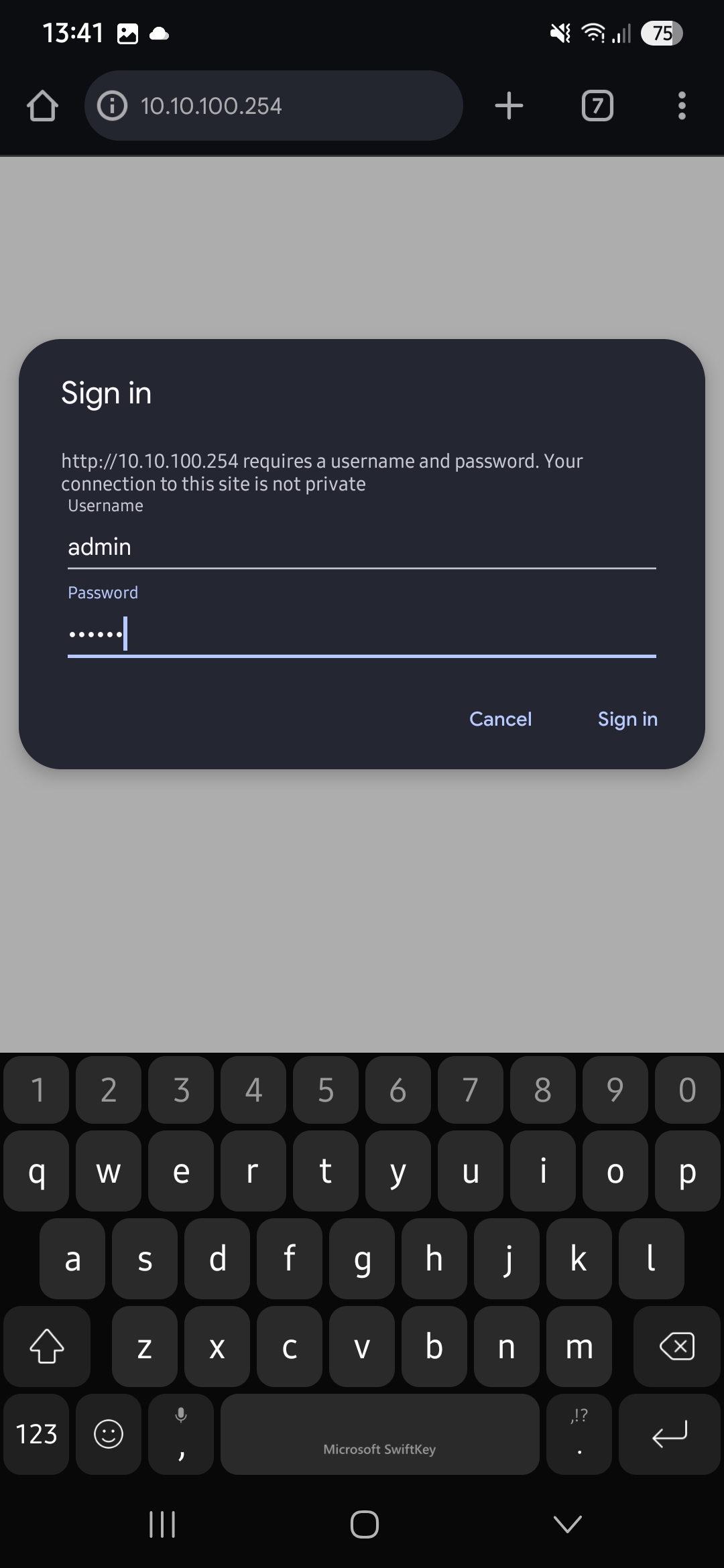Screen dimensions: 724x1568
Task: Edit the Username field containing admin
Action: [x=361, y=547]
